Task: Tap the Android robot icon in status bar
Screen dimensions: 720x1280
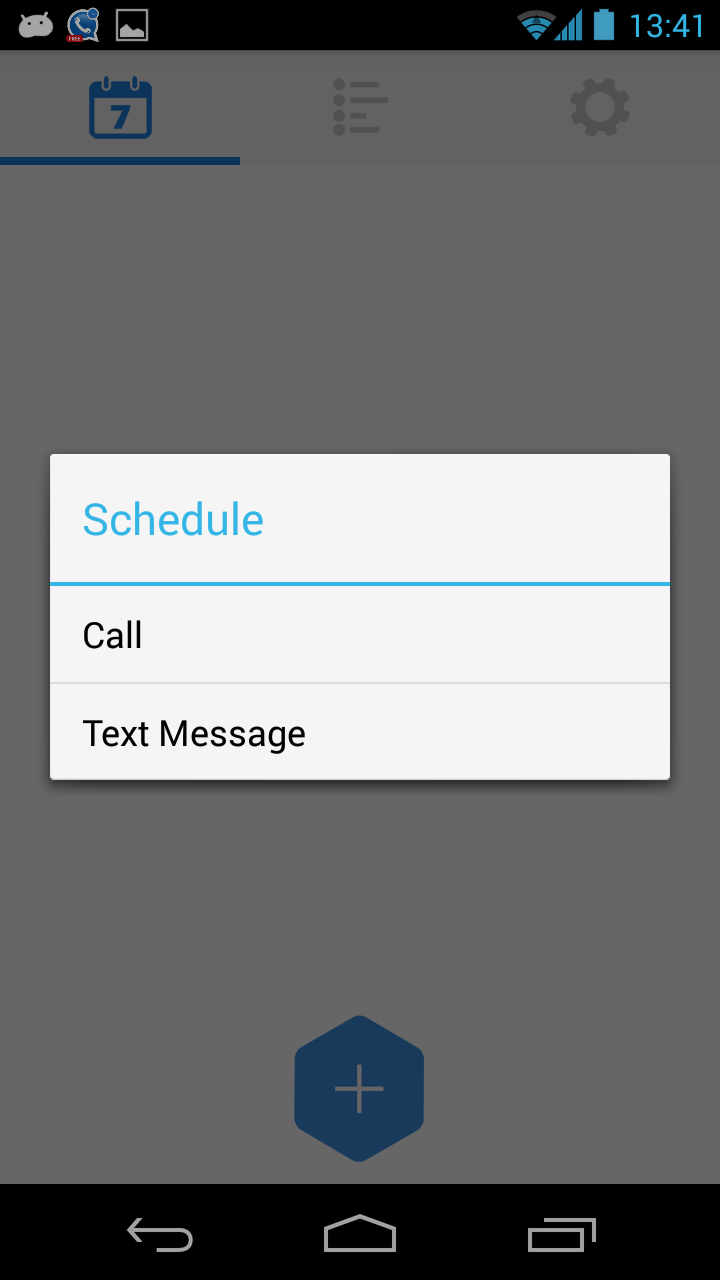Action: pyautogui.click(x=35, y=24)
